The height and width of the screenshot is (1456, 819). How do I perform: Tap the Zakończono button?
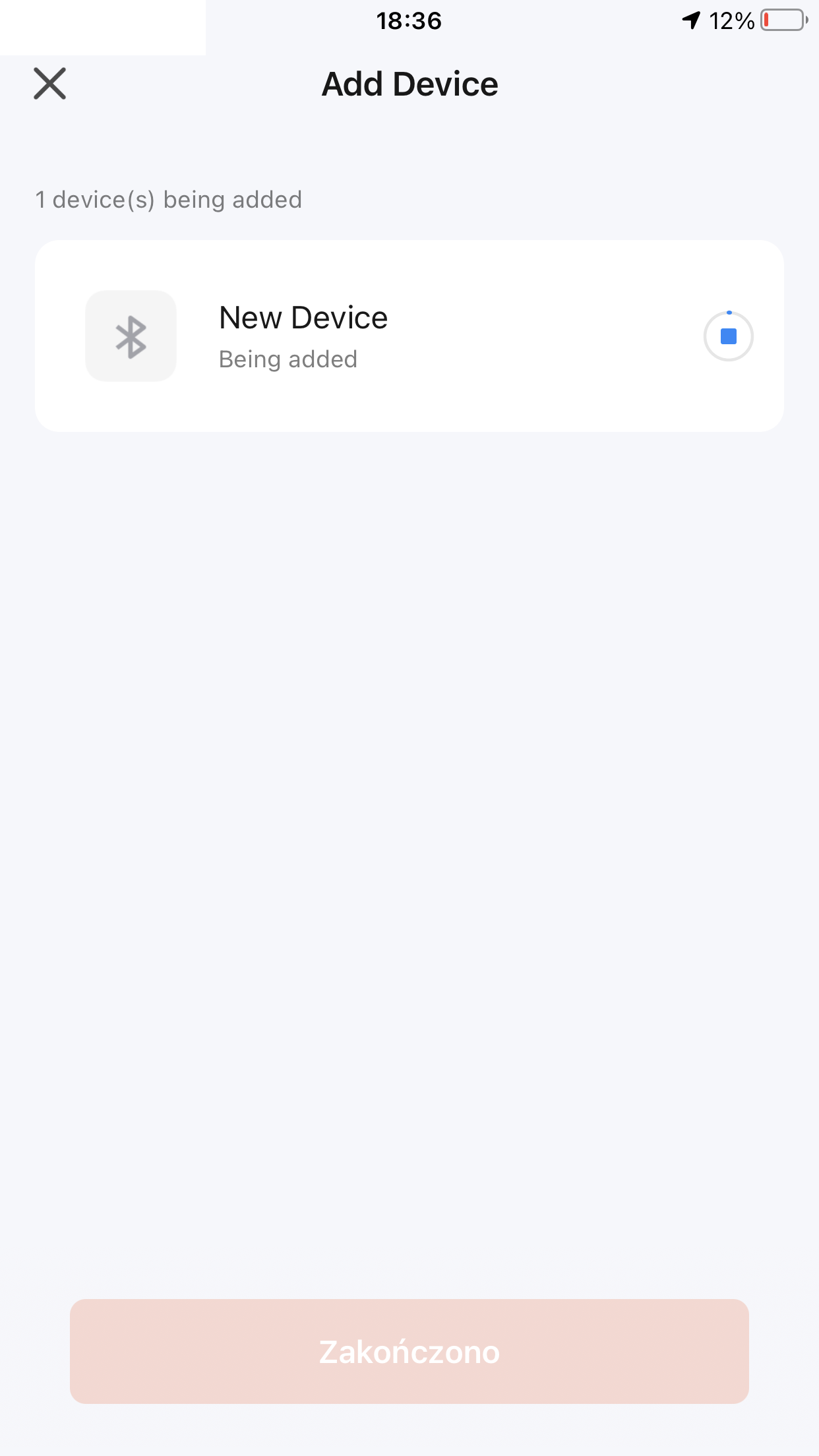click(409, 1351)
